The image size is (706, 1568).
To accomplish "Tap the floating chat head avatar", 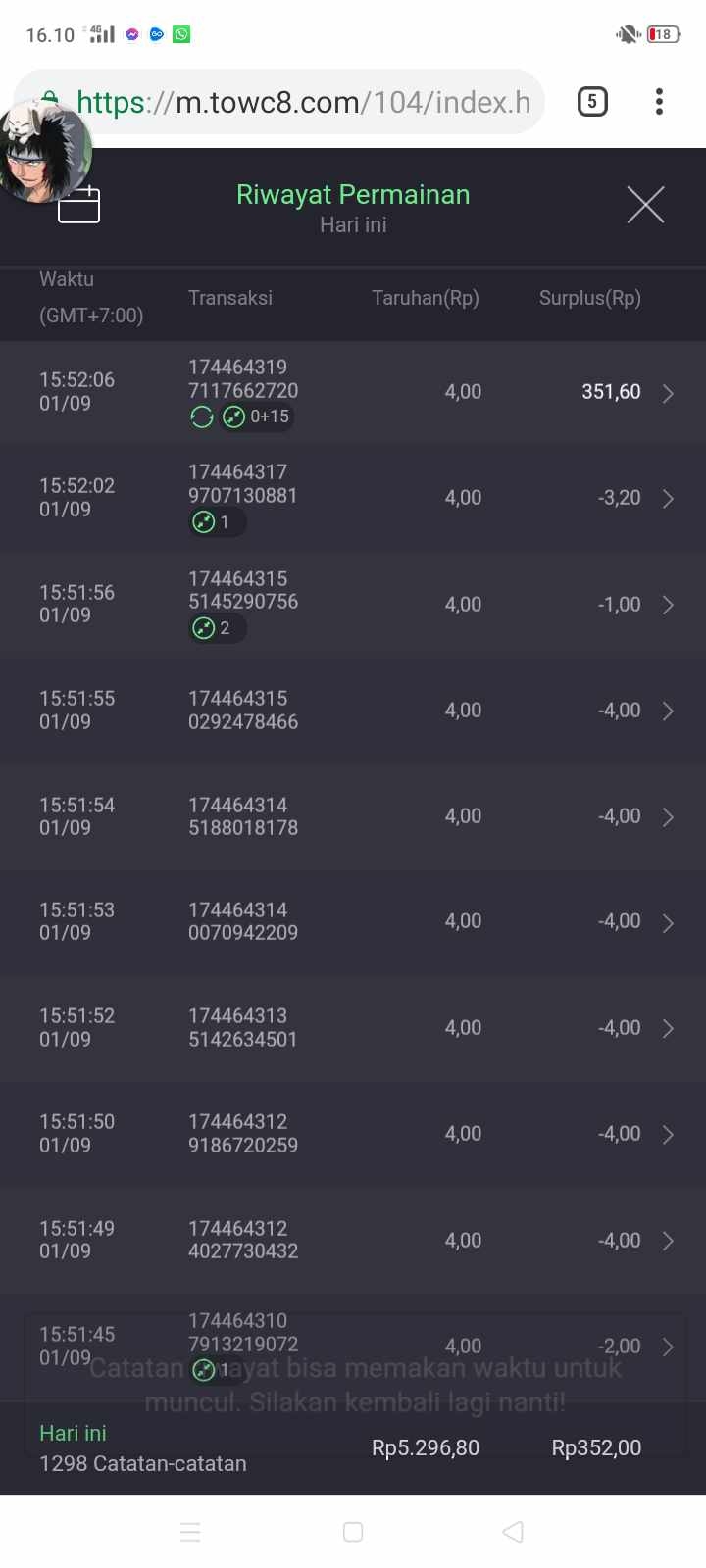I will click(x=44, y=152).
